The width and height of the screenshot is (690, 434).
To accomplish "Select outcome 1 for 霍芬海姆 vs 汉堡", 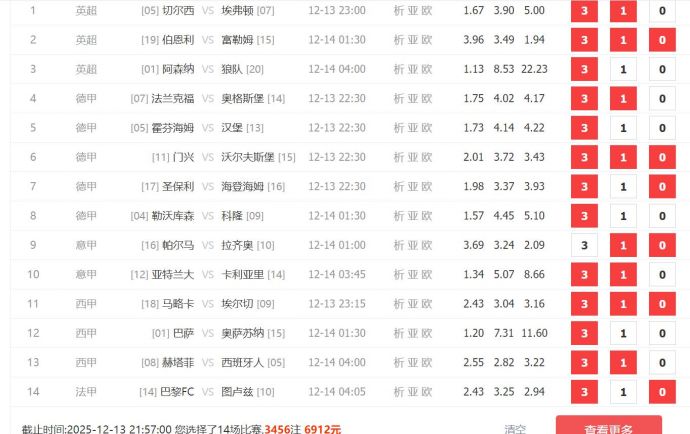I will (x=623, y=128).
